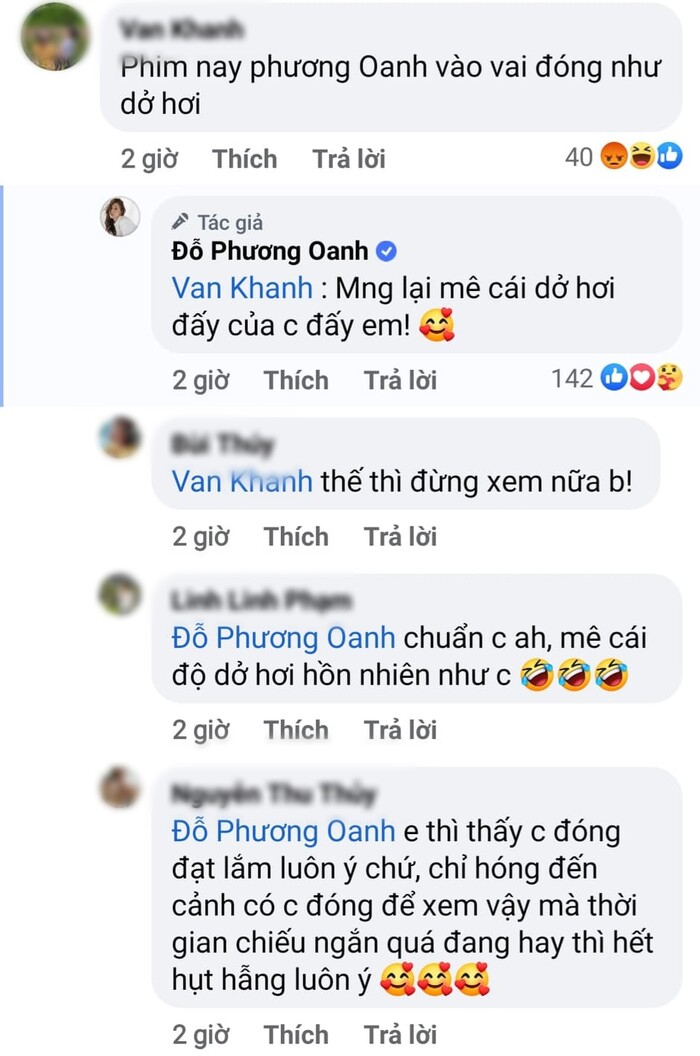
Task: Reply to Van Khanh's top comment
Action: click(348, 158)
